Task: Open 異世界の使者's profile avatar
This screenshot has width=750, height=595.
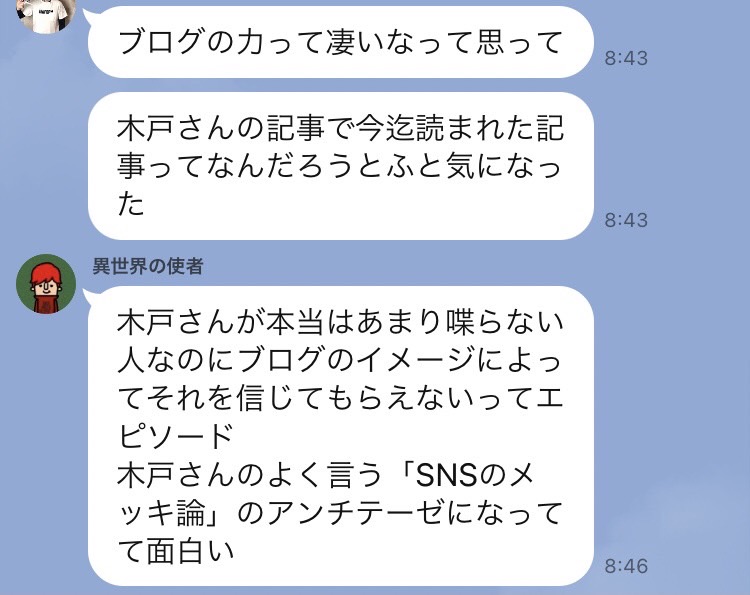Action: (46, 284)
